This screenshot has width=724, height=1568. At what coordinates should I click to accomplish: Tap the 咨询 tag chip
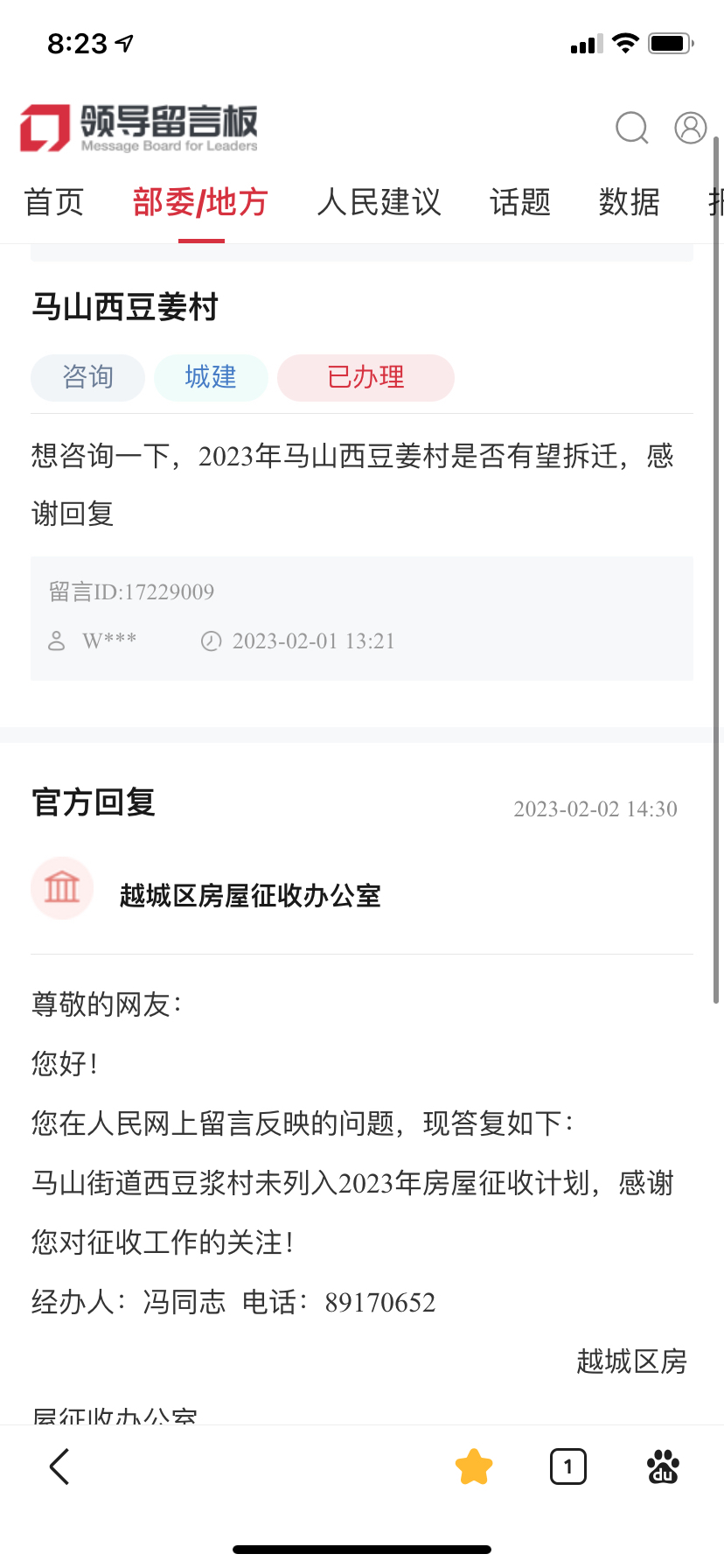click(x=87, y=378)
